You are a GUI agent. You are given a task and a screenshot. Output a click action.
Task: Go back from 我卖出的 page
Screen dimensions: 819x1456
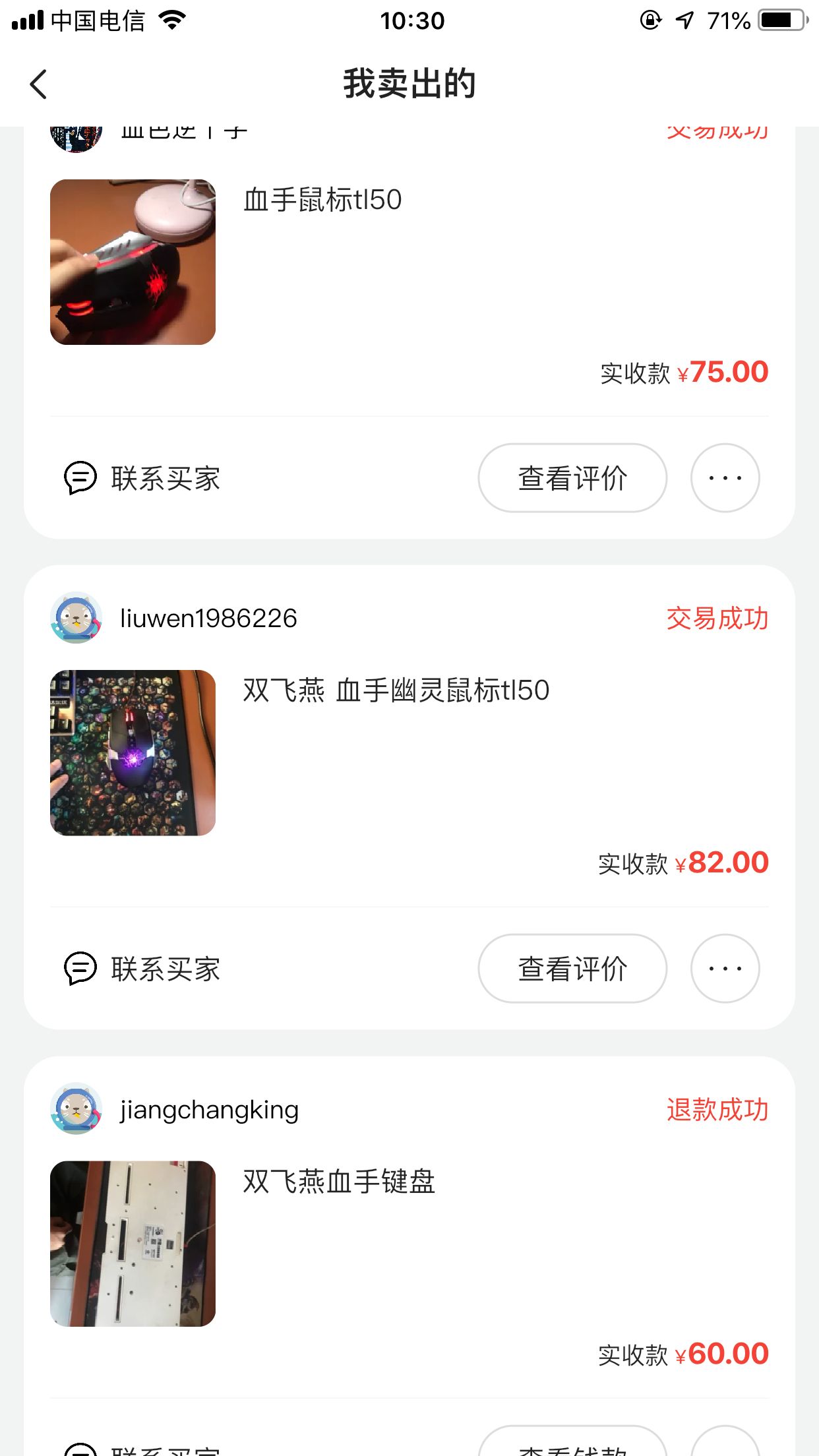[x=39, y=84]
